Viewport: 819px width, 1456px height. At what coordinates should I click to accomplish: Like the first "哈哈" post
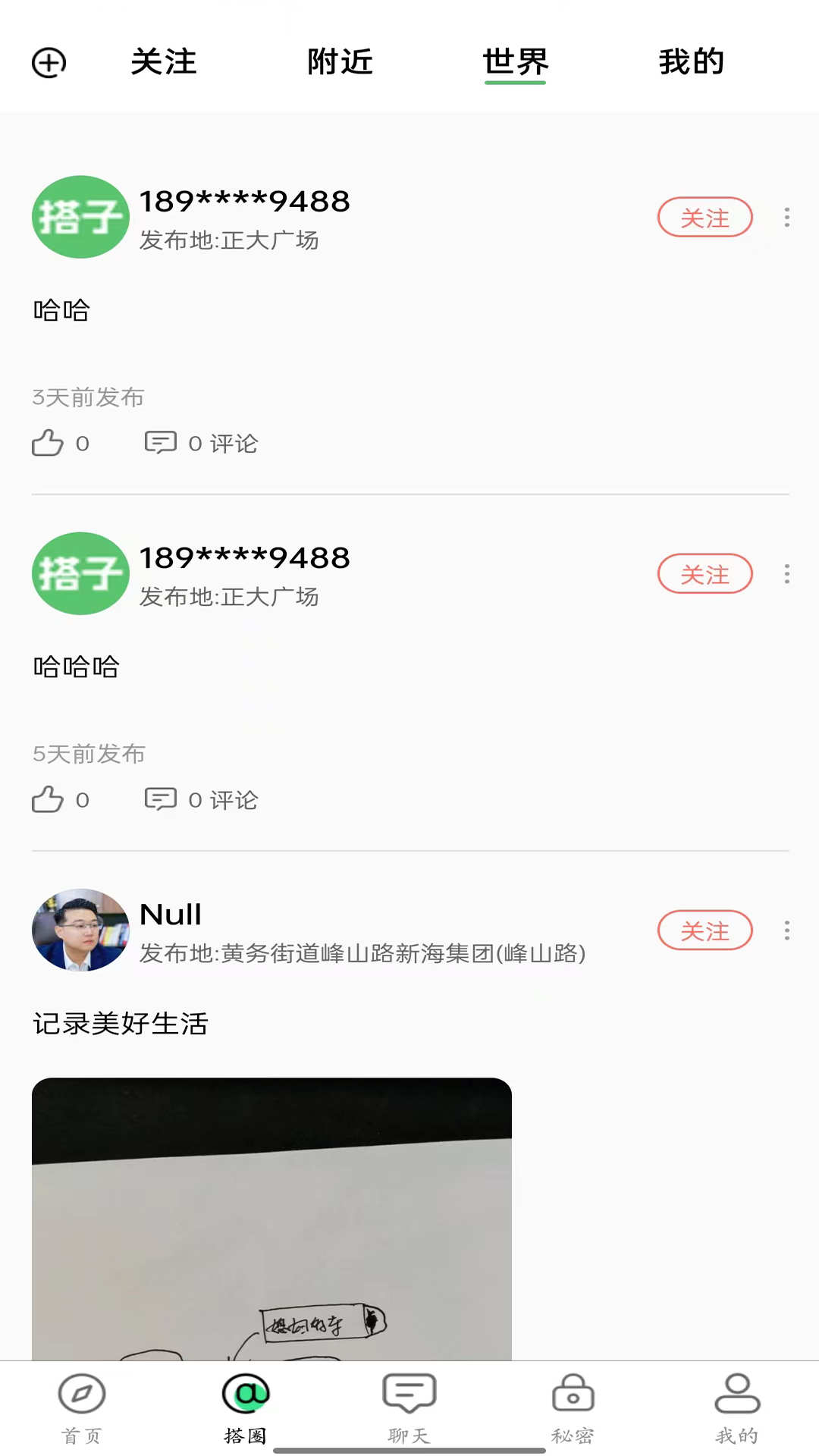49,443
